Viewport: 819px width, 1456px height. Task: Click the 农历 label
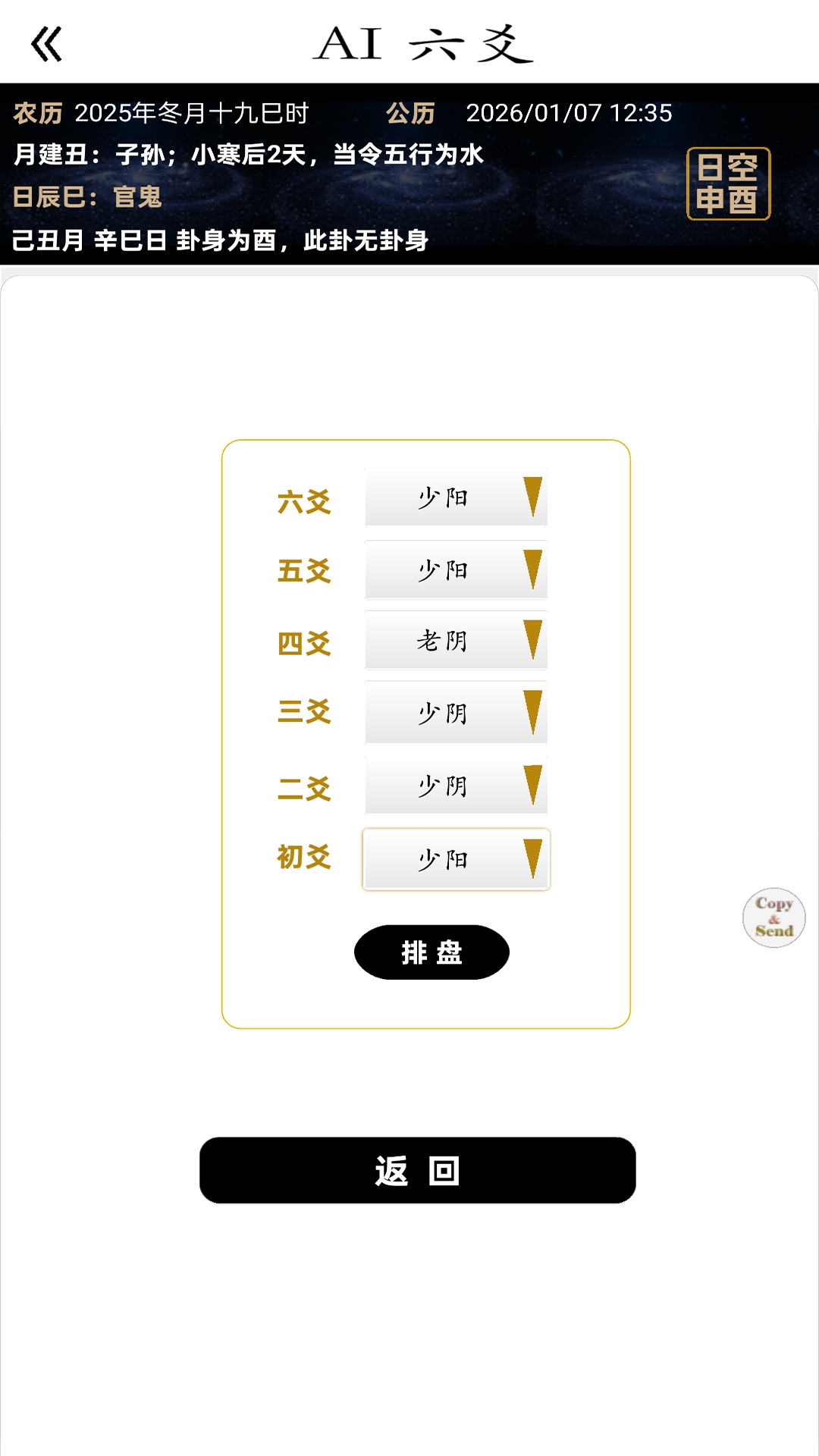(40, 112)
